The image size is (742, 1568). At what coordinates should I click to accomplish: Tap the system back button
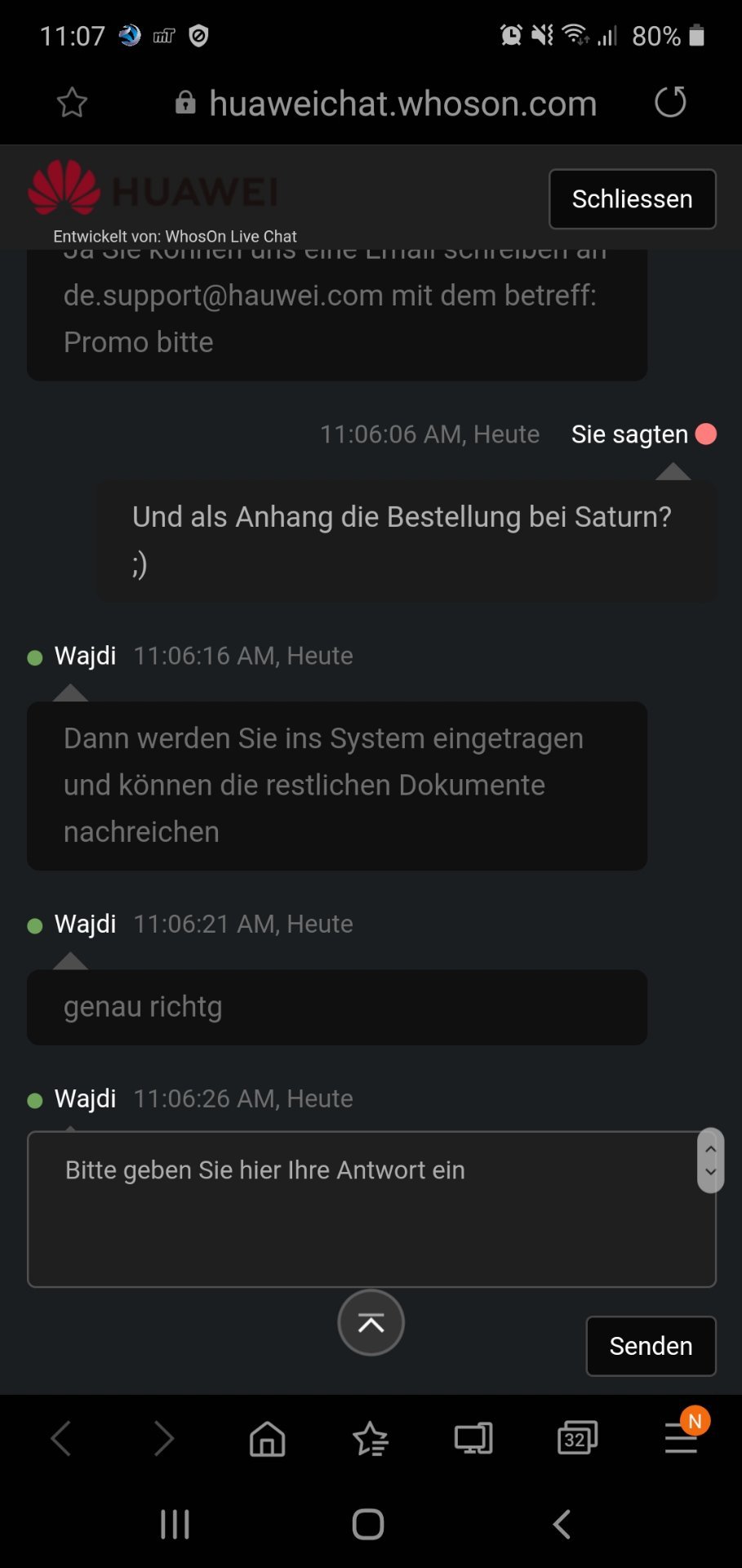[562, 1525]
